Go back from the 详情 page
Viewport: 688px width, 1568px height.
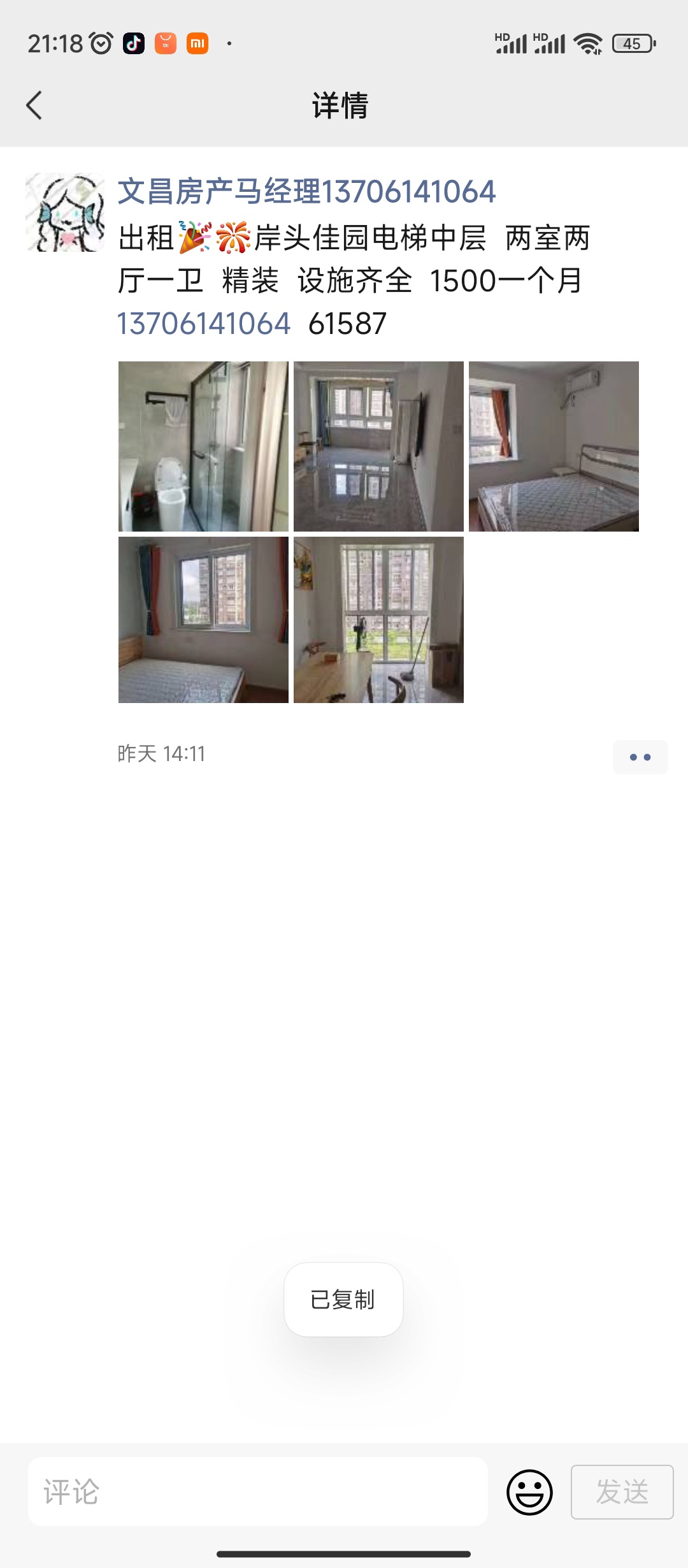pyautogui.click(x=34, y=105)
